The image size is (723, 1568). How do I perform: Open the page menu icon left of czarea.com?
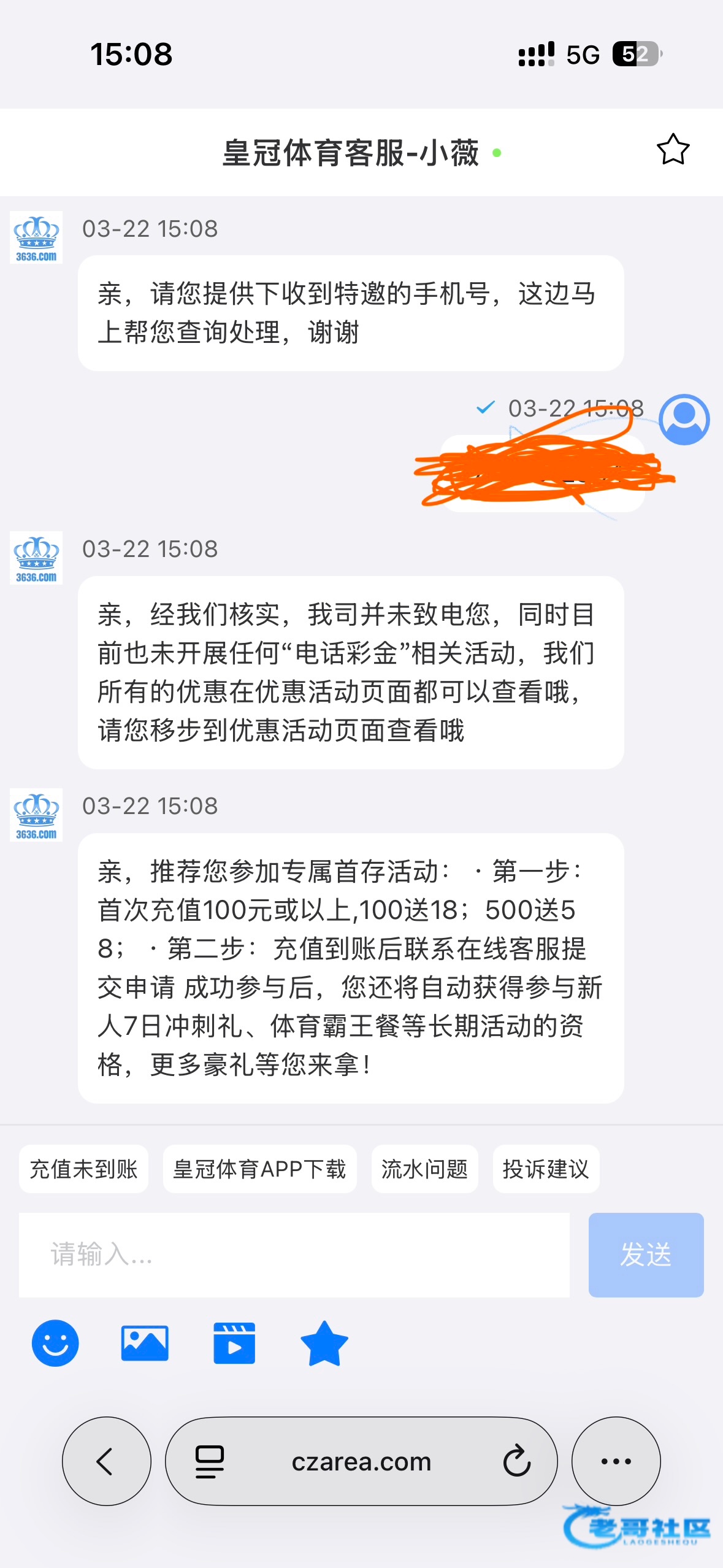(209, 1461)
